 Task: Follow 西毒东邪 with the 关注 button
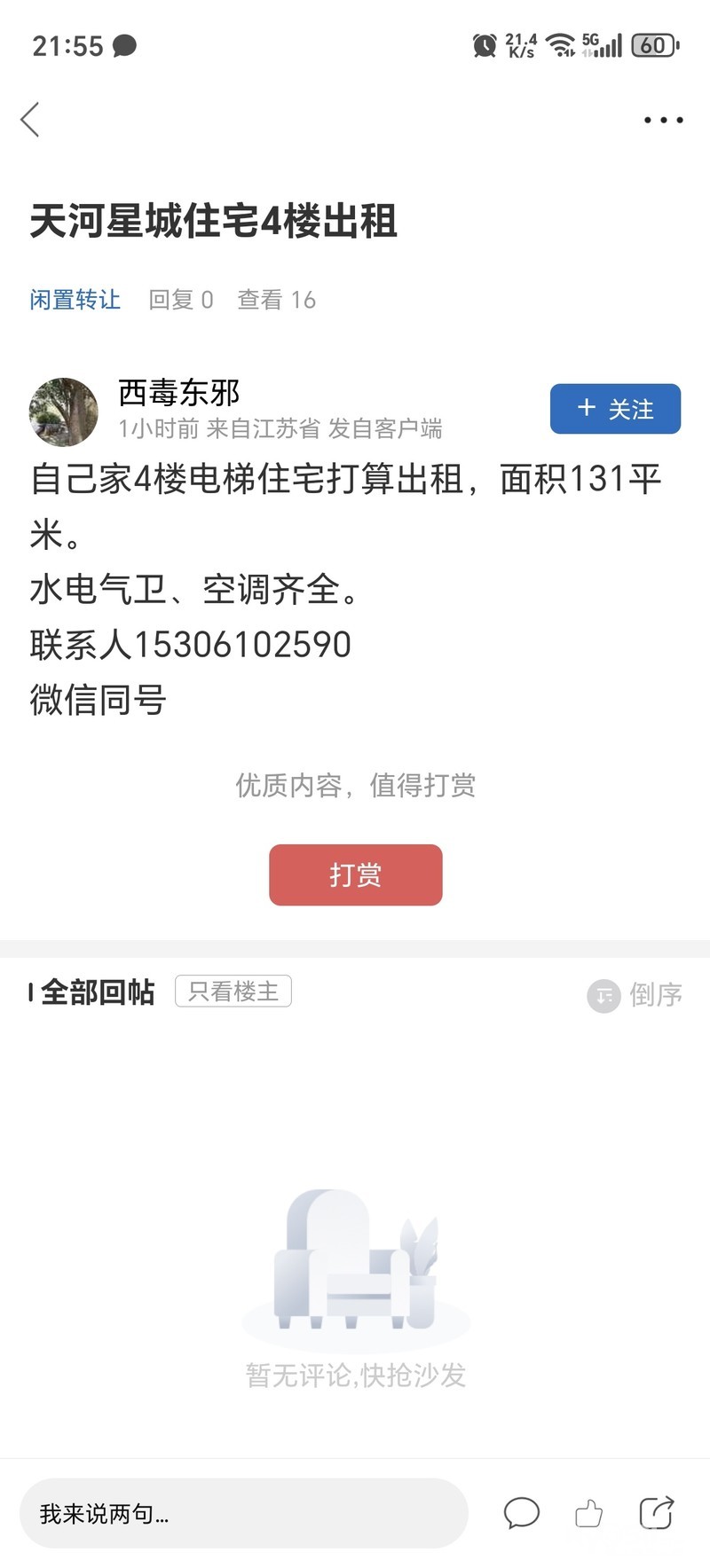click(x=615, y=409)
